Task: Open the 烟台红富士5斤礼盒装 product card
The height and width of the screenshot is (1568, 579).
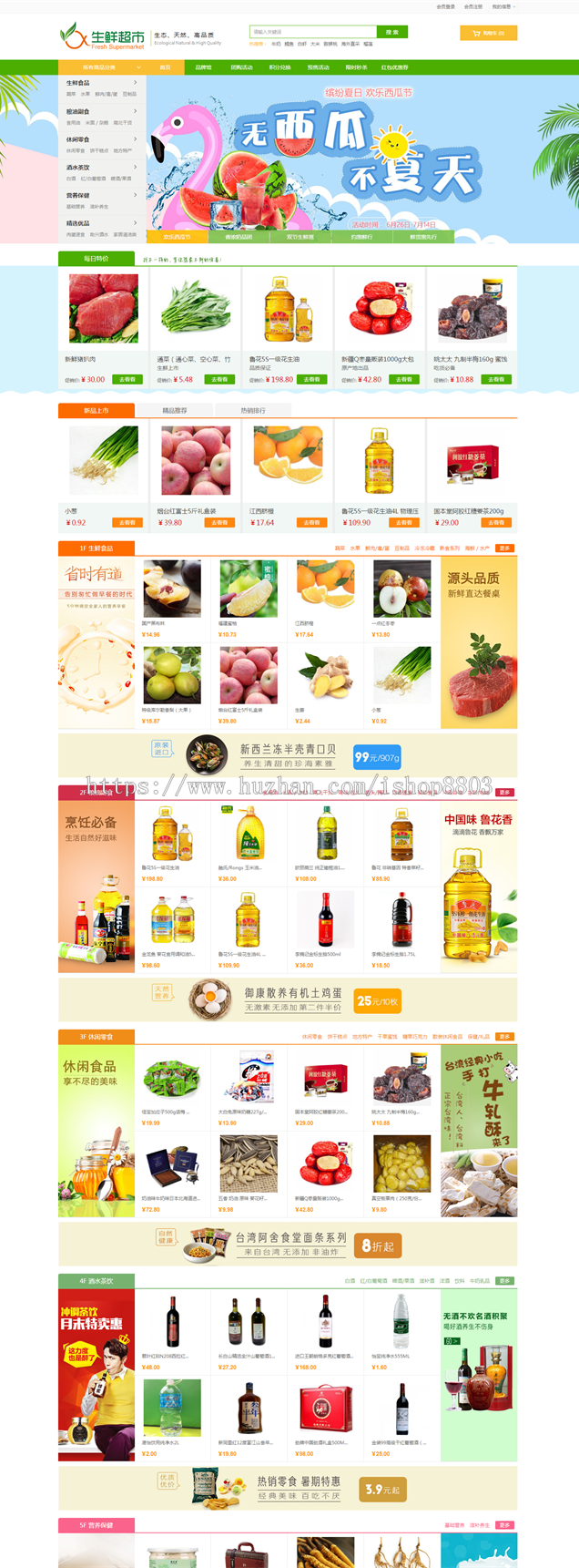Action: pyautogui.click(x=195, y=474)
